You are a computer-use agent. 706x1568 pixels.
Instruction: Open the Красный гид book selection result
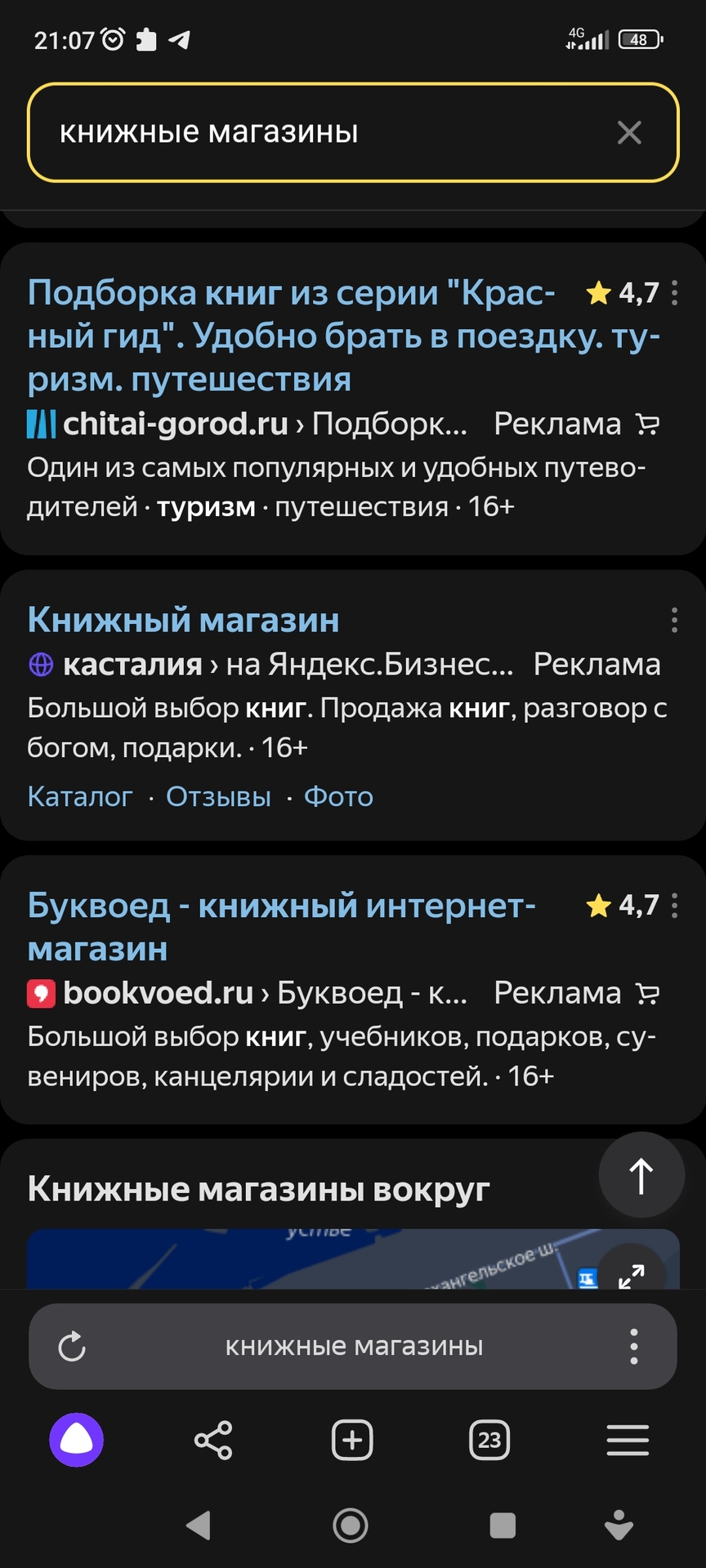point(292,336)
